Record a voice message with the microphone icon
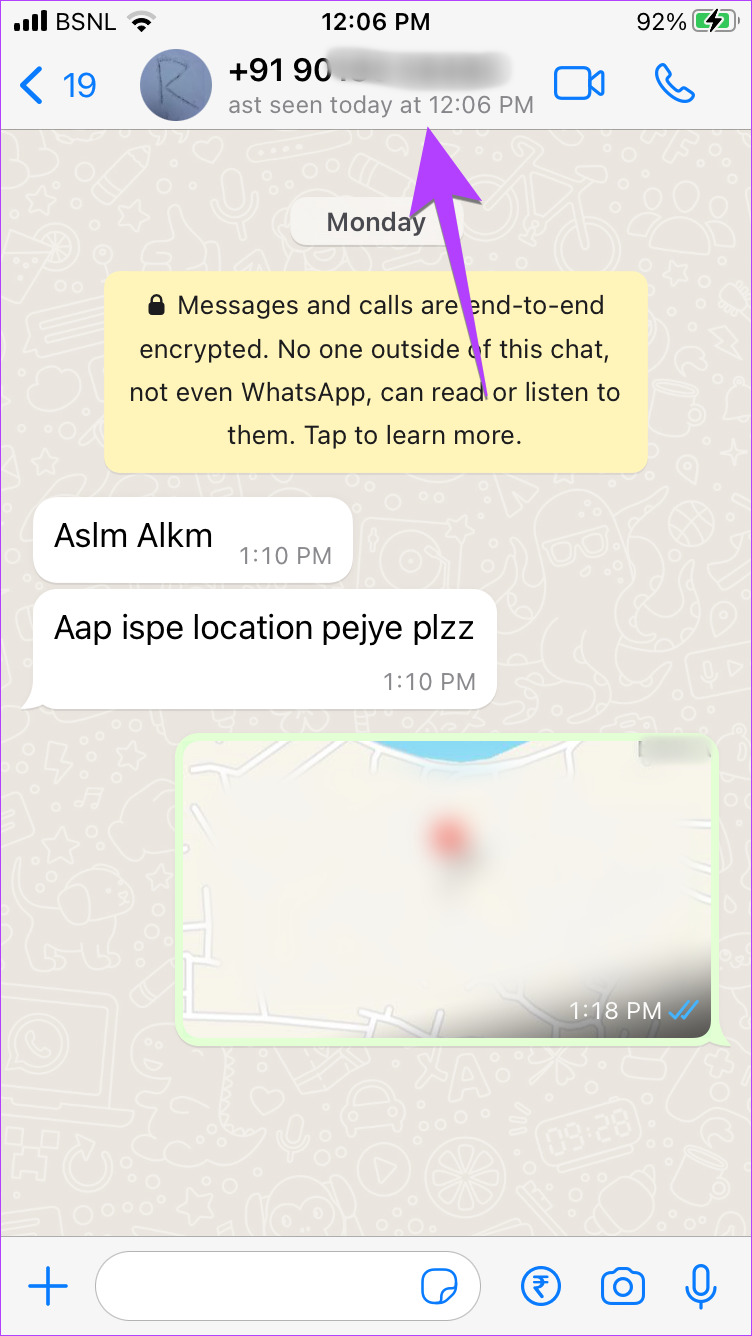 (700, 1286)
